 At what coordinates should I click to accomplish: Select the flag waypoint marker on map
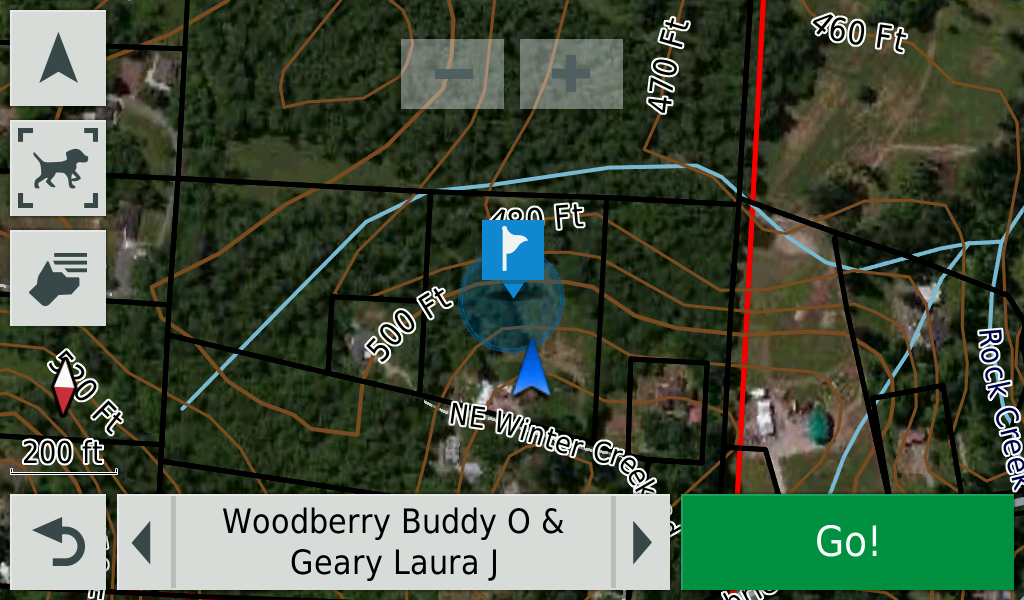[x=512, y=251]
